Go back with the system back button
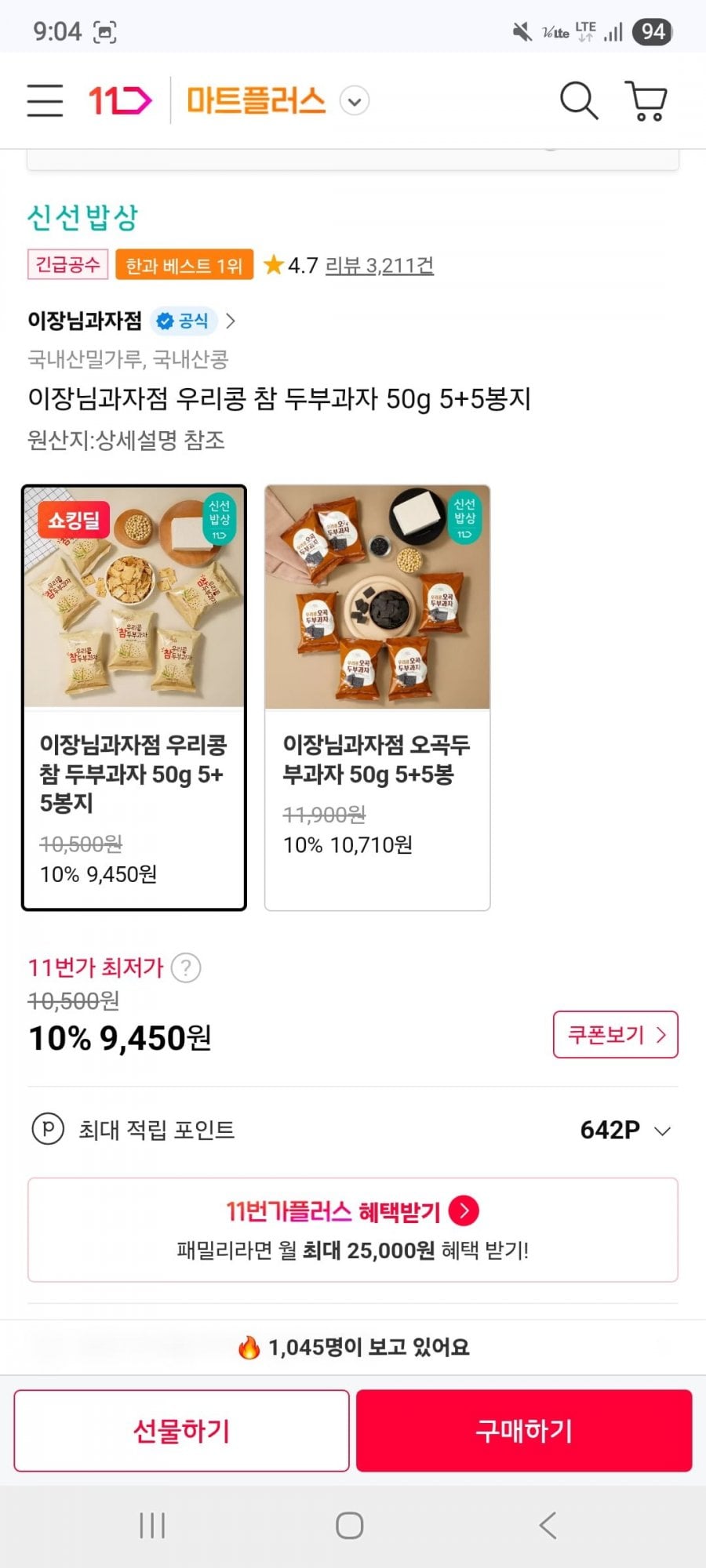Image resolution: width=706 pixels, height=1568 pixels. 548,1526
